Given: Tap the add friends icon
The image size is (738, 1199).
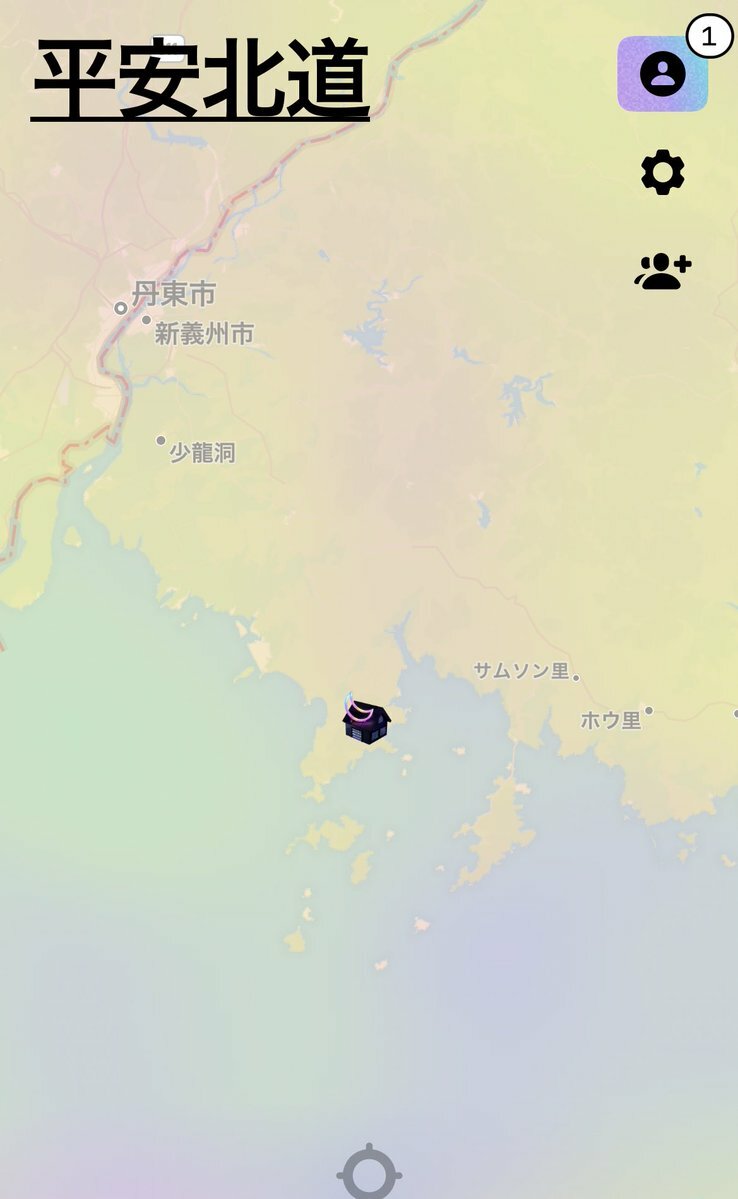Looking at the screenshot, I should 662,271.
